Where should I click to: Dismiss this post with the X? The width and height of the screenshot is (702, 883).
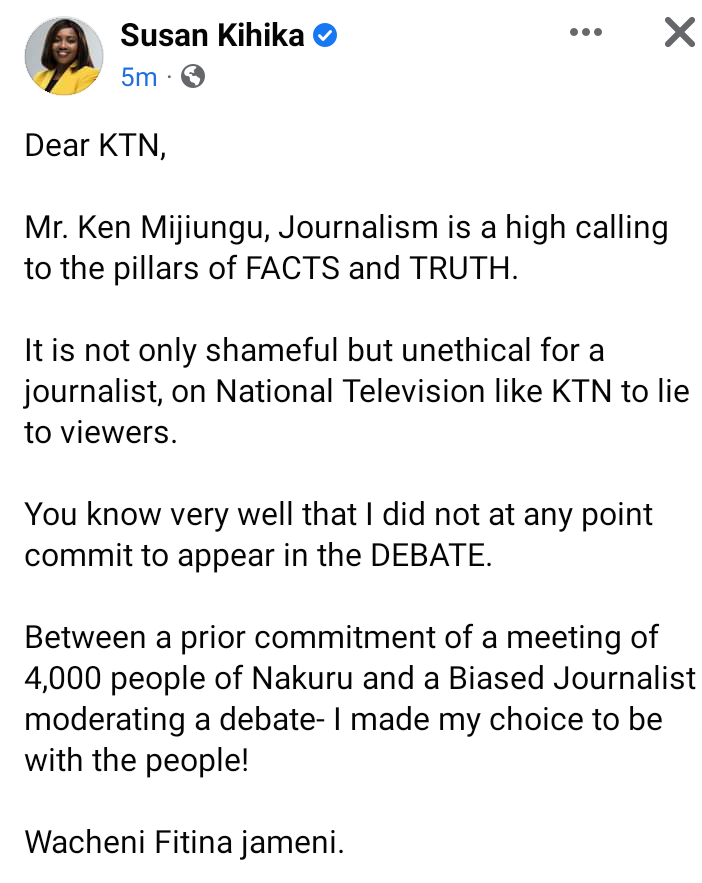pyautogui.click(x=679, y=33)
